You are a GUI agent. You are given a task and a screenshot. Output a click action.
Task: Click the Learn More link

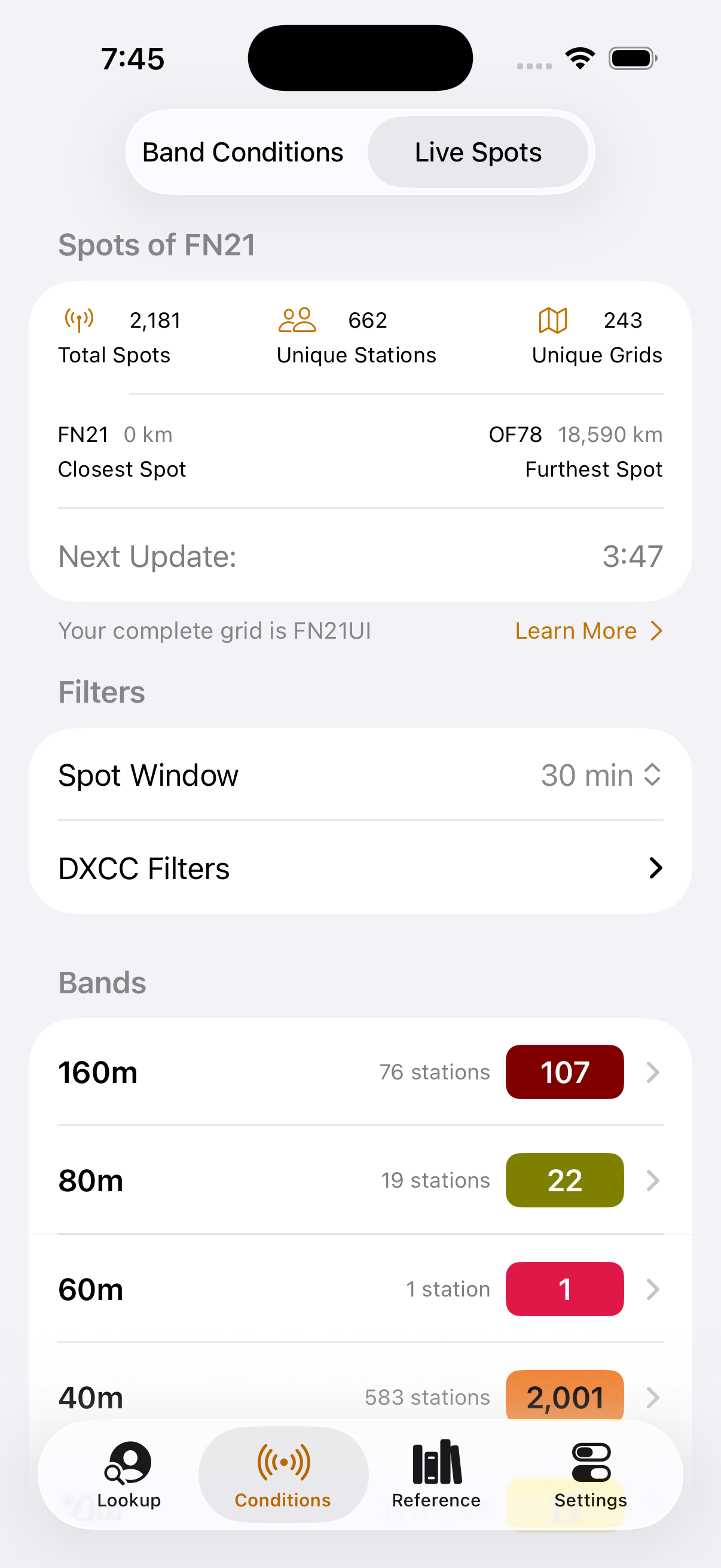575,630
